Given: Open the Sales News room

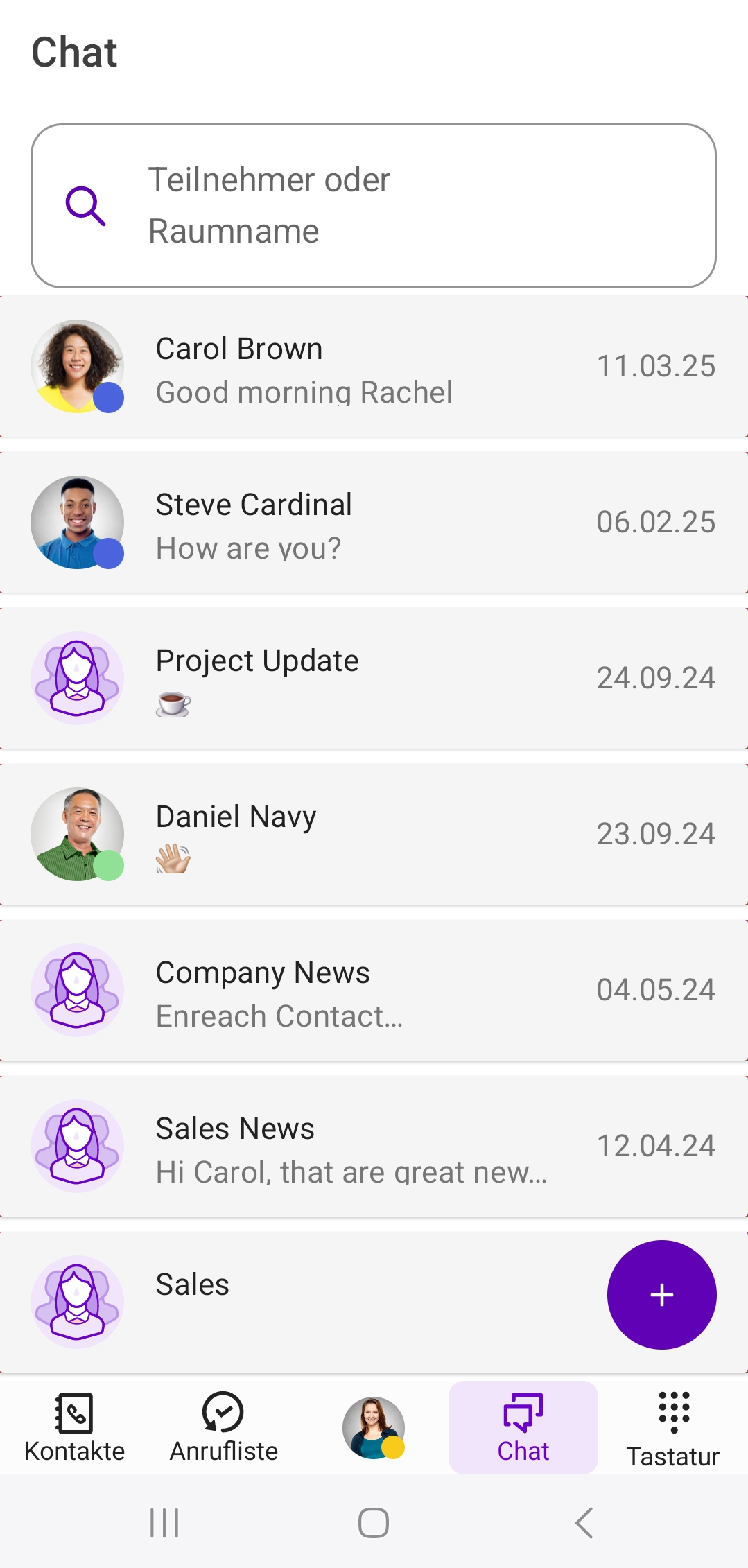Looking at the screenshot, I should point(373,1146).
